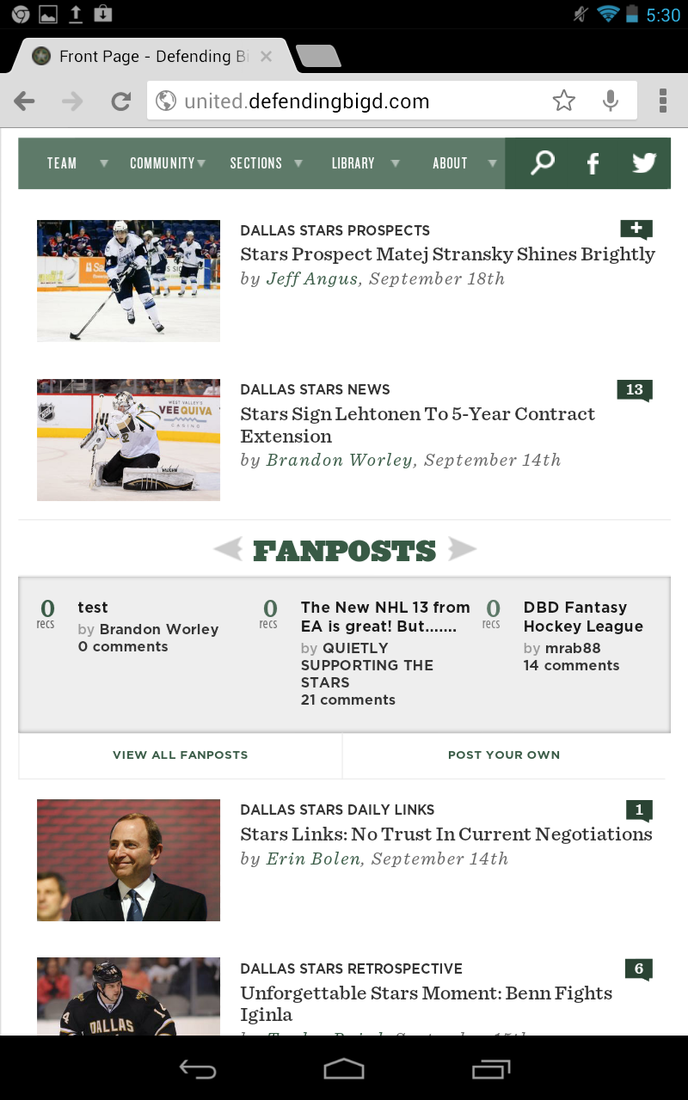Bookmark this page with the star
Screen dimensions: 688x1100
click(564, 101)
